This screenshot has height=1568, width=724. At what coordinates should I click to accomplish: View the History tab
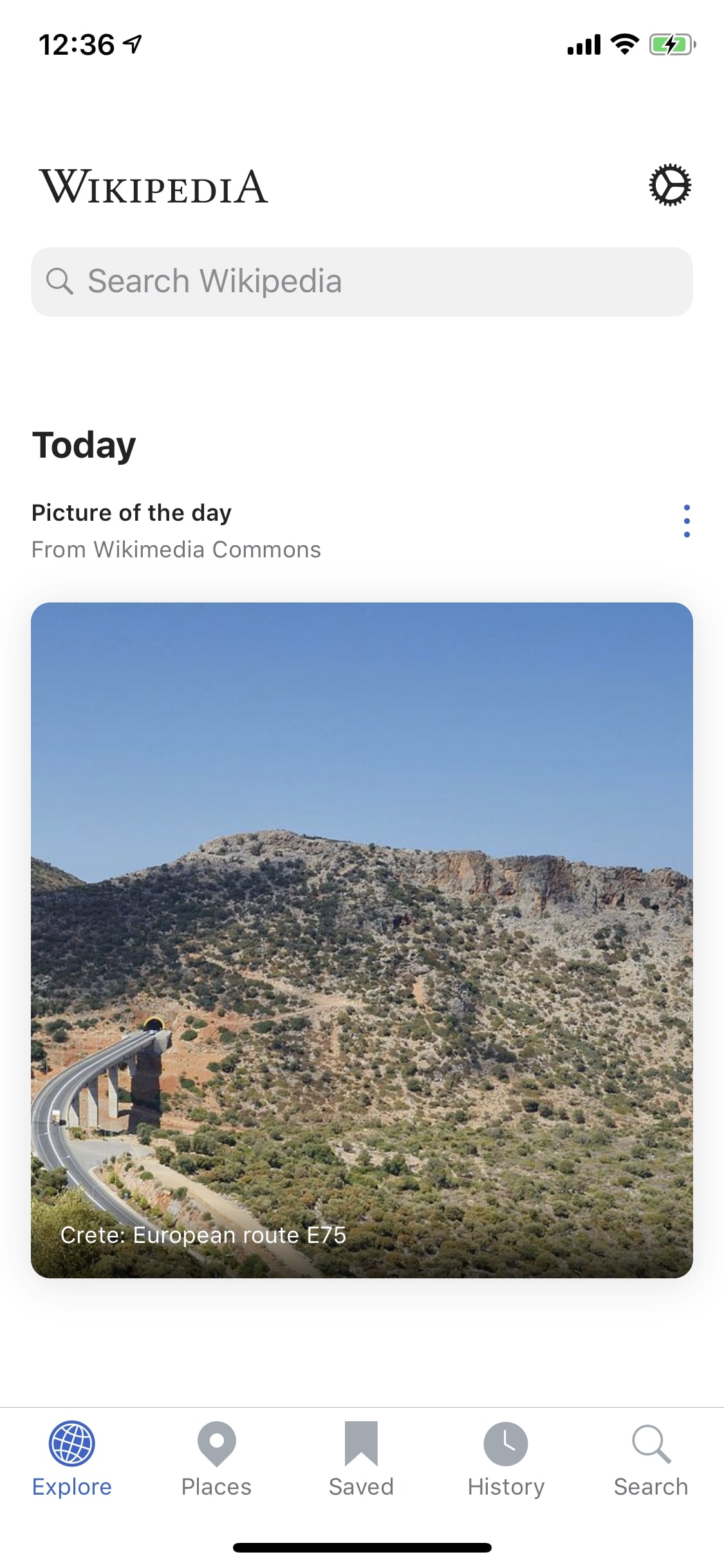(x=506, y=1459)
